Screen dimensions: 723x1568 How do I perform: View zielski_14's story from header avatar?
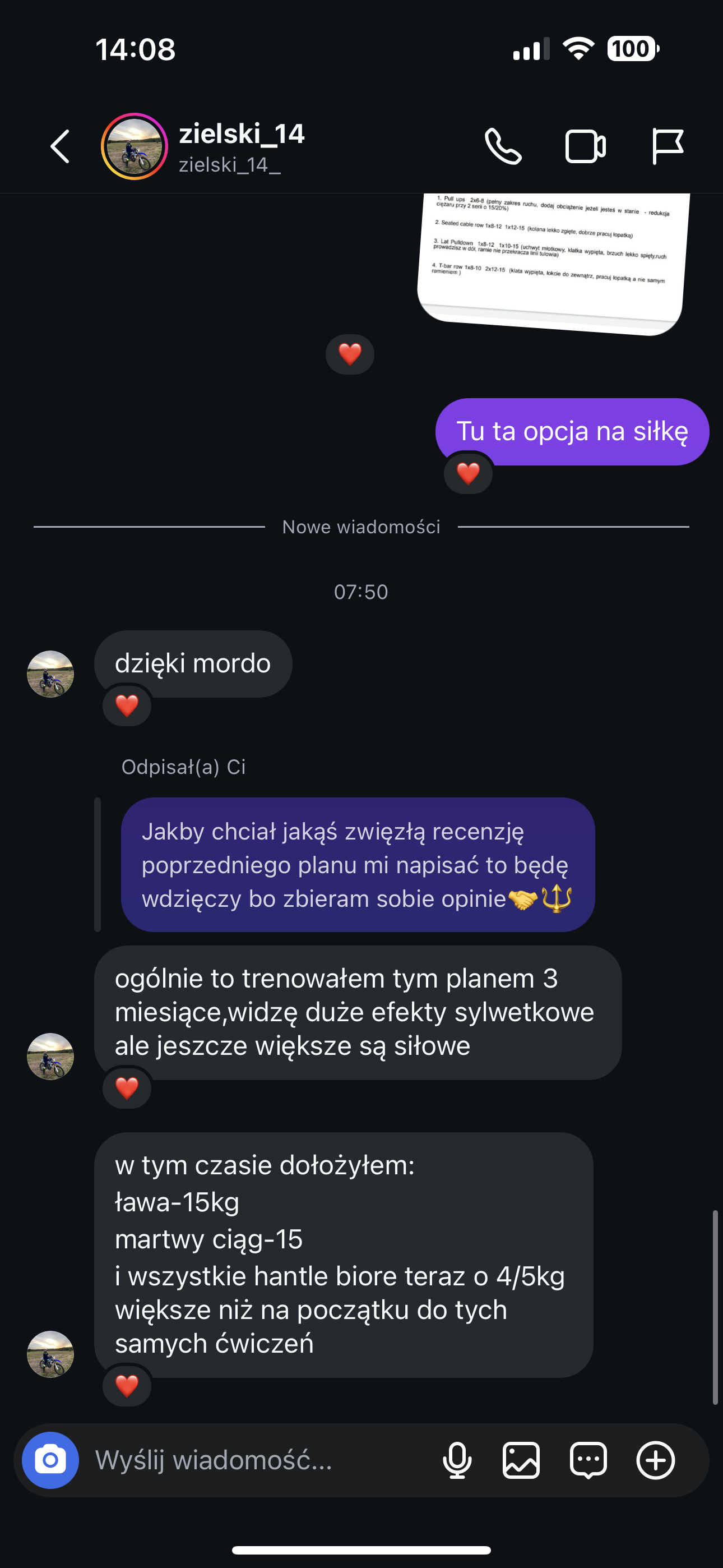134,146
